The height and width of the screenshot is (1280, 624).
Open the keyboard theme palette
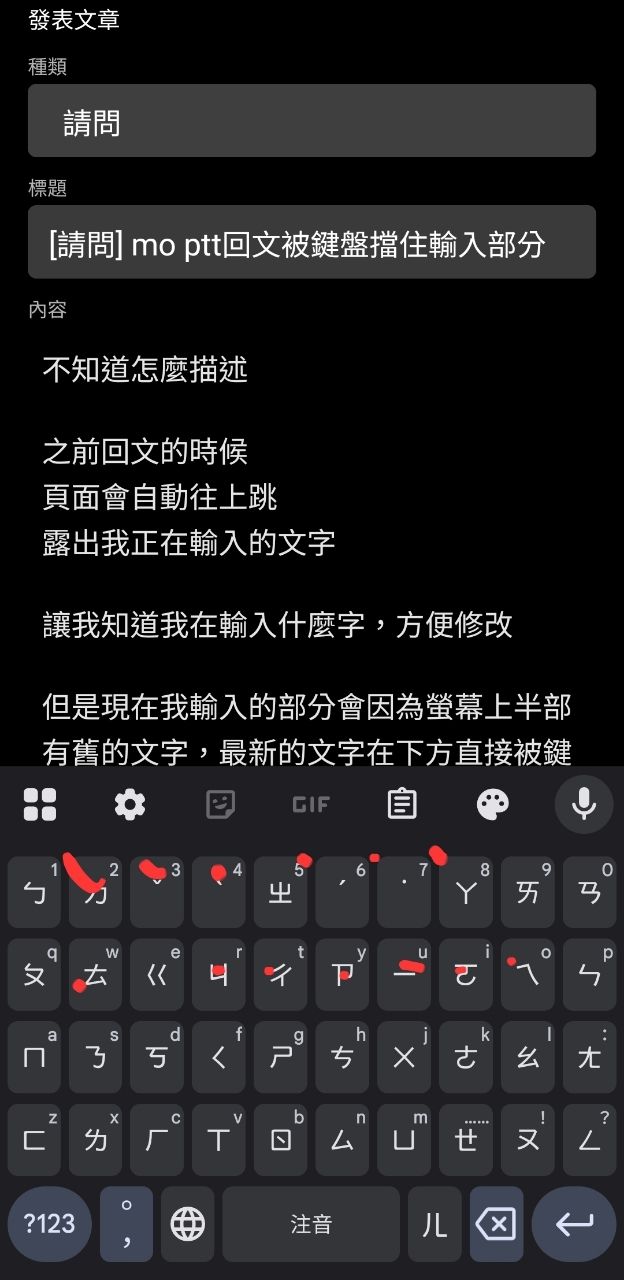pyautogui.click(x=493, y=804)
